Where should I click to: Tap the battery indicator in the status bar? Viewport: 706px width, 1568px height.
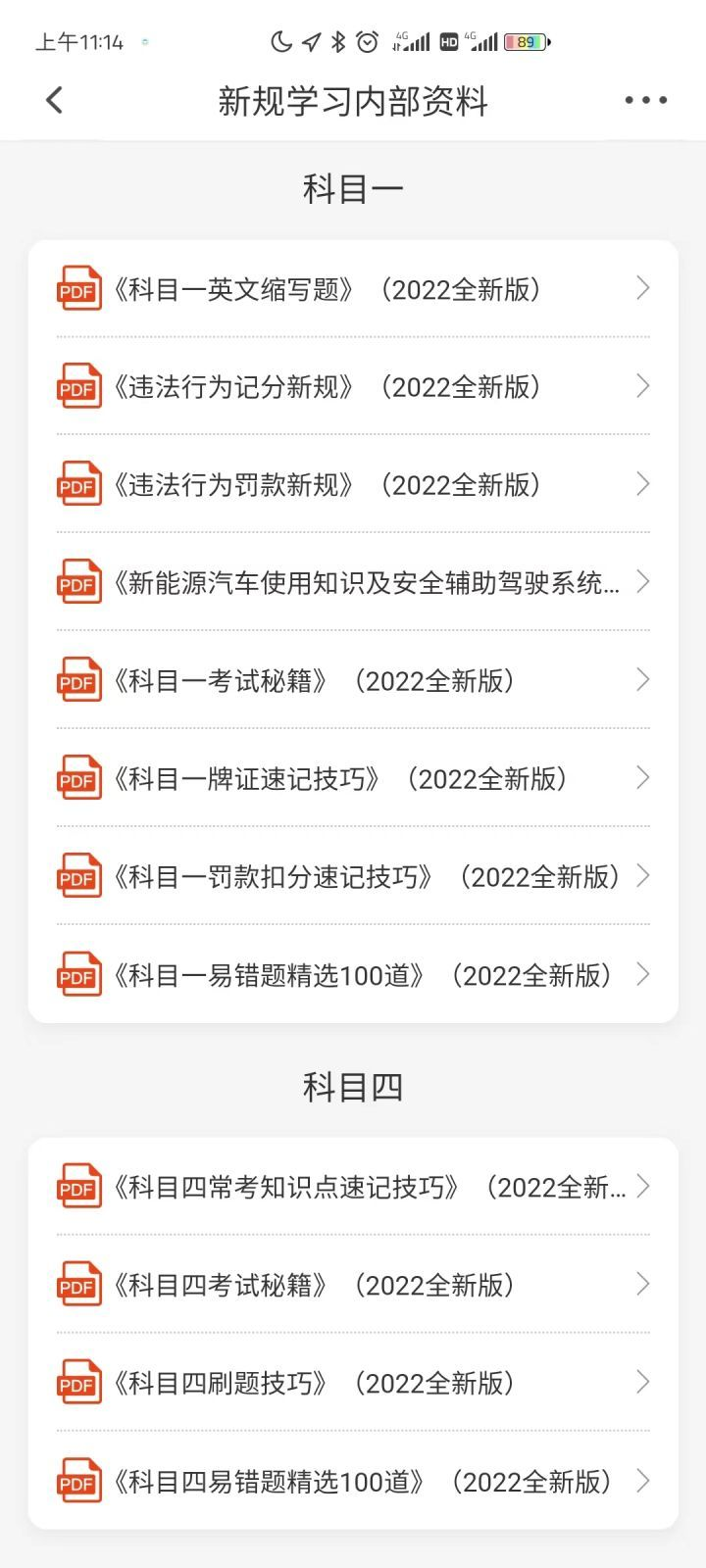pyautogui.click(x=528, y=41)
